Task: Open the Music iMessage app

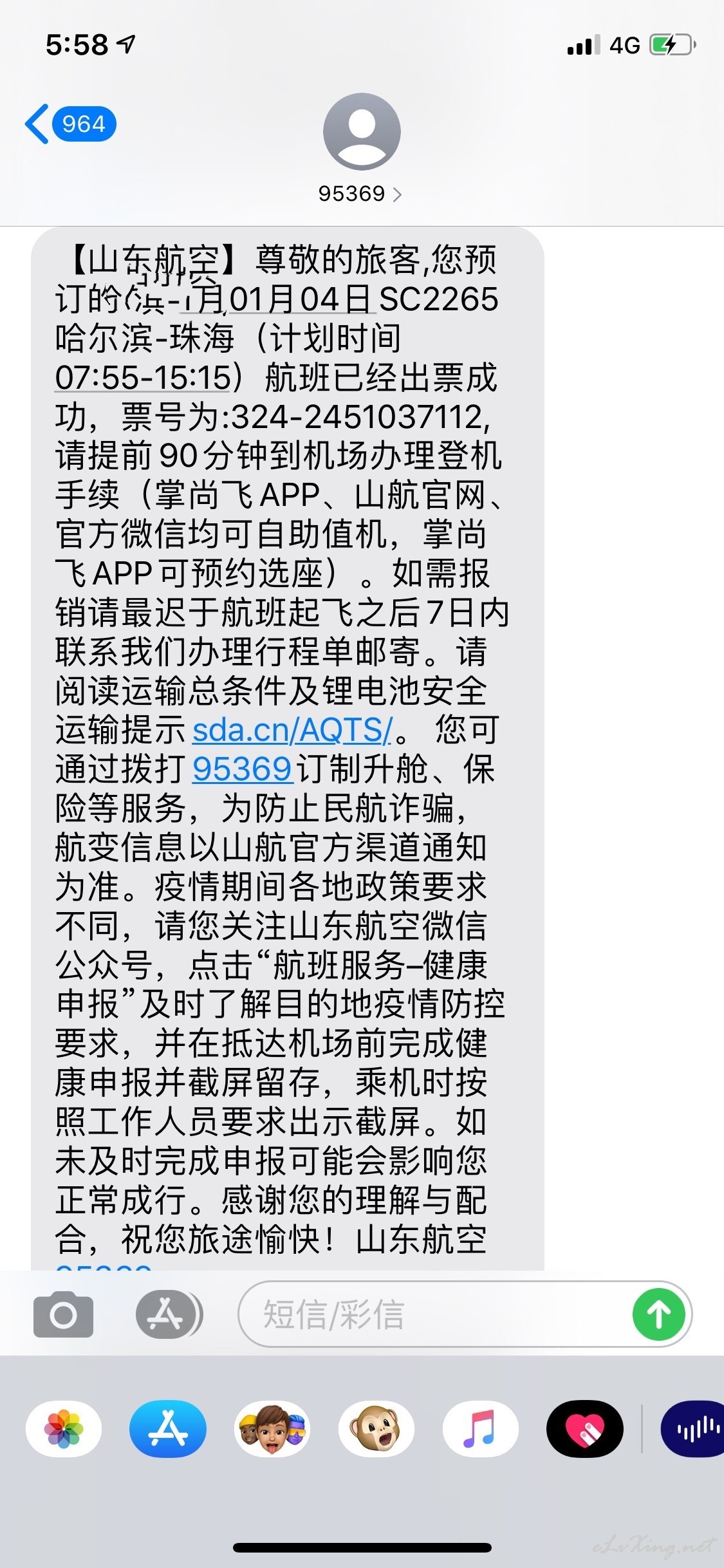Action: coord(481,1429)
